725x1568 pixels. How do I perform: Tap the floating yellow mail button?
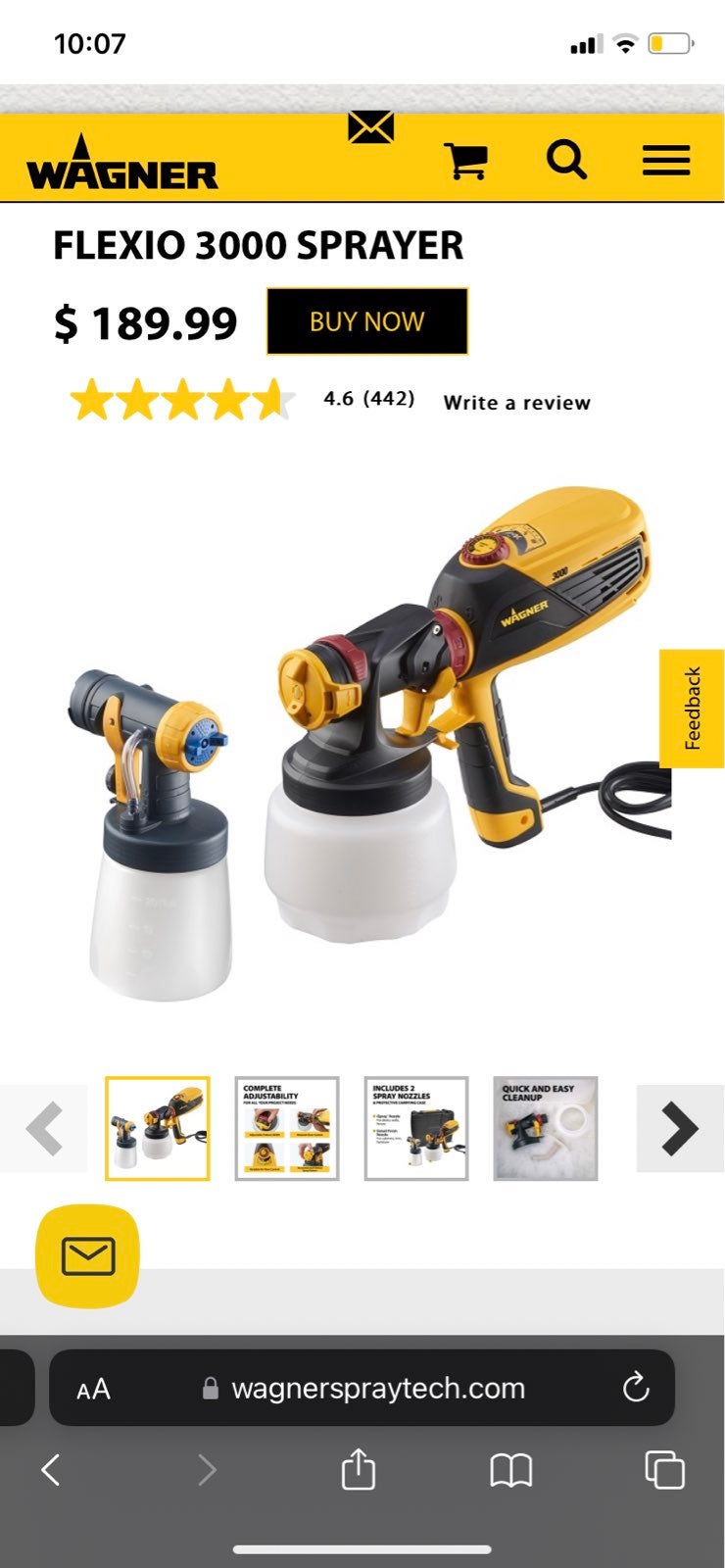pos(88,1256)
